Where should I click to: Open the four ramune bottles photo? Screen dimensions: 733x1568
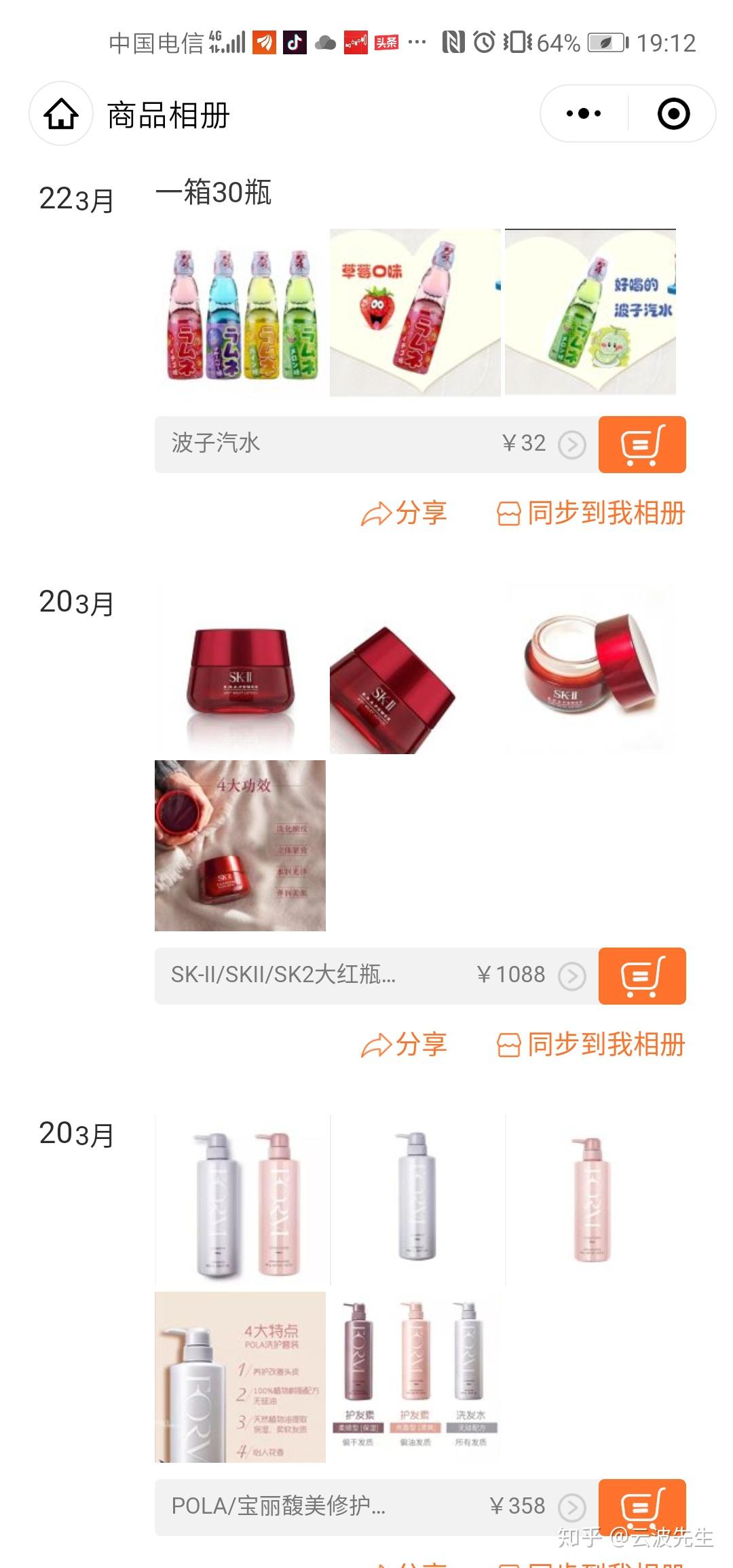240,313
